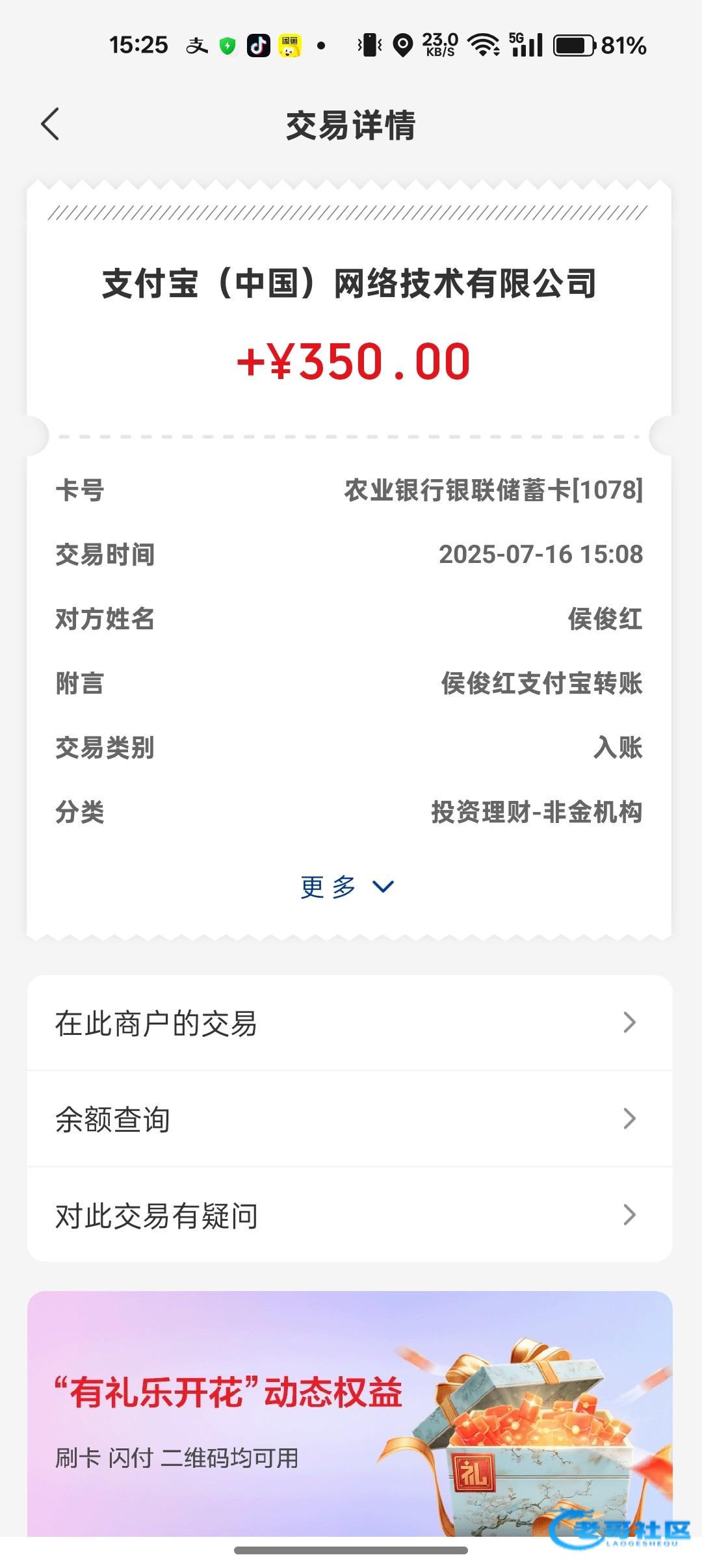This screenshot has width=702, height=1568.
Task: Expand 更多 to show more details
Action: point(347,887)
